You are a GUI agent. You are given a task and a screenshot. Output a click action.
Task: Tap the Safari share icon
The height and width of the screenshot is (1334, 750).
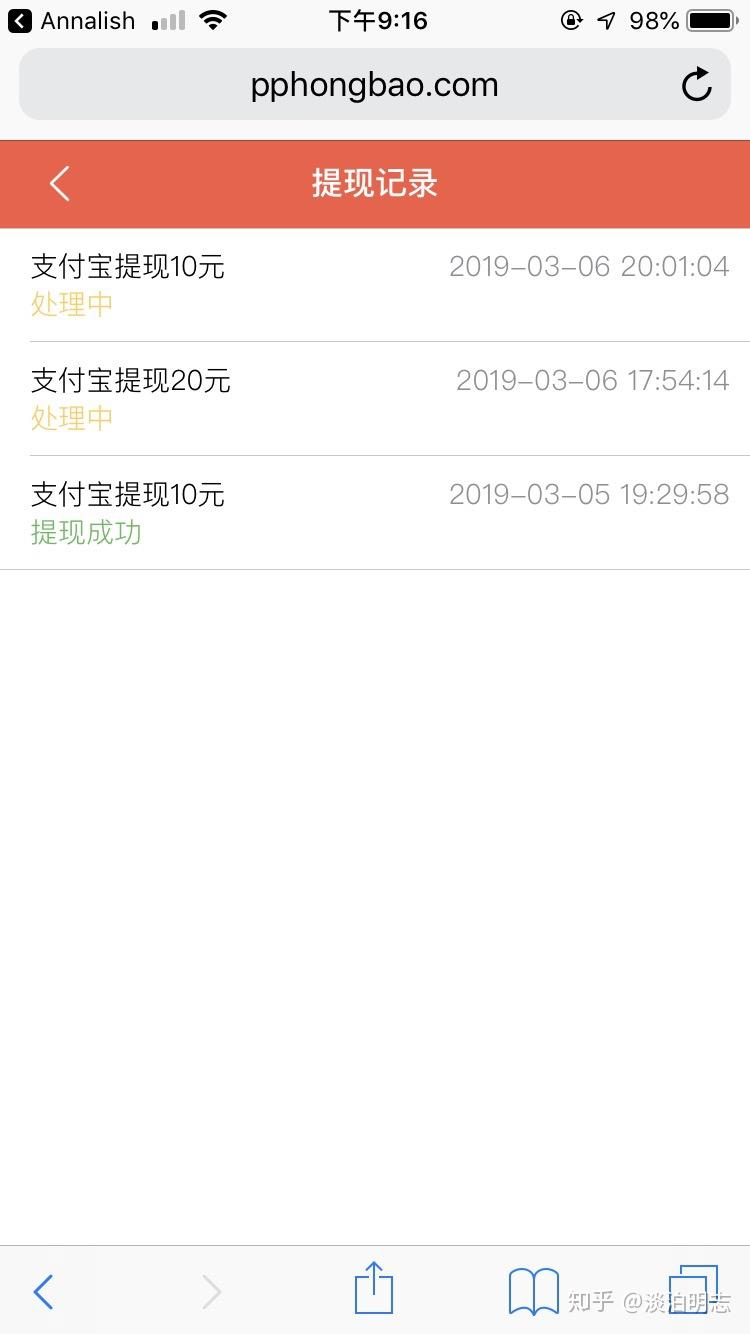coord(374,1291)
